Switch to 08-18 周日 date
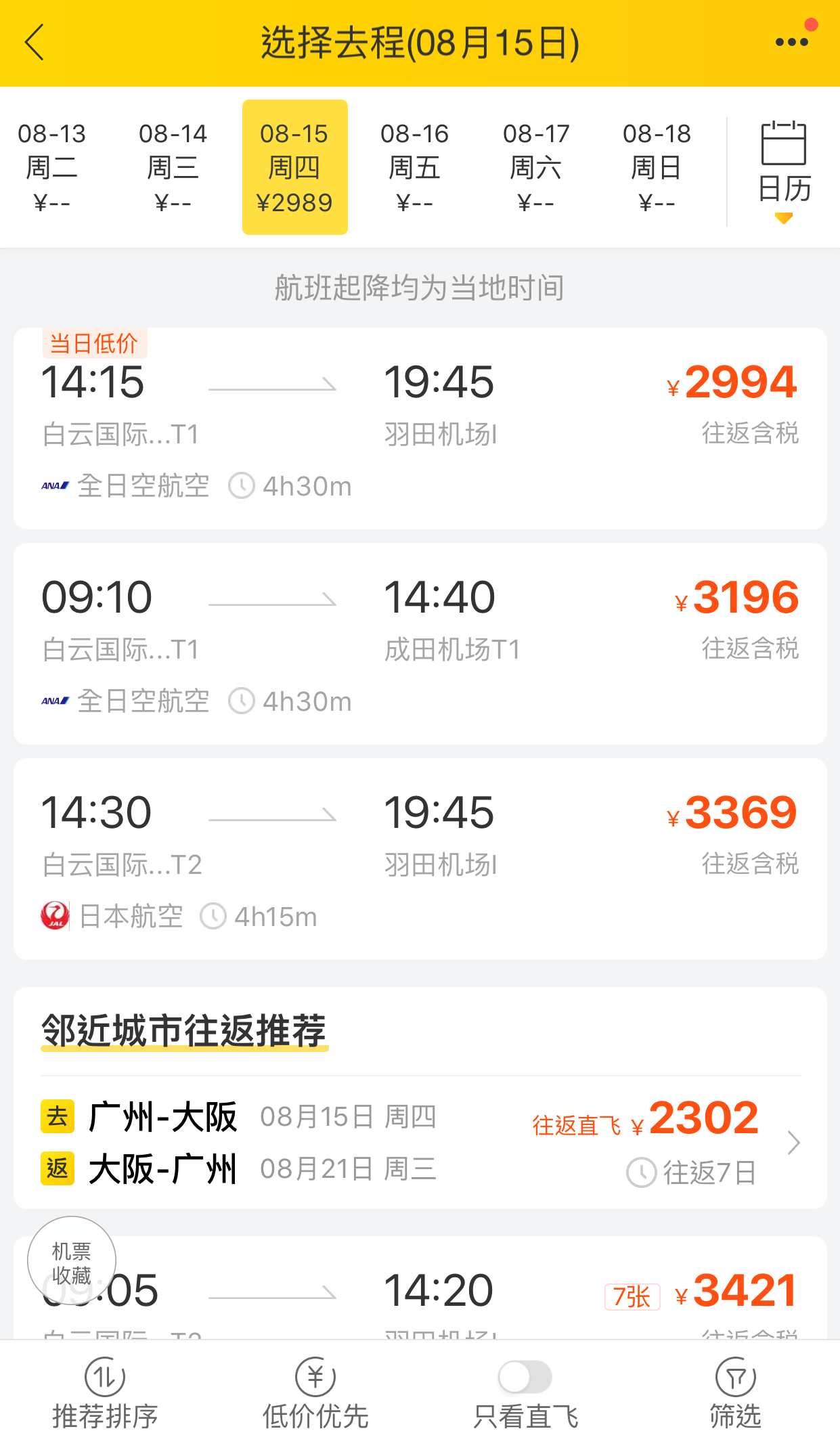The width and height of the screenshot is (840, 1450). click(656, 167)
